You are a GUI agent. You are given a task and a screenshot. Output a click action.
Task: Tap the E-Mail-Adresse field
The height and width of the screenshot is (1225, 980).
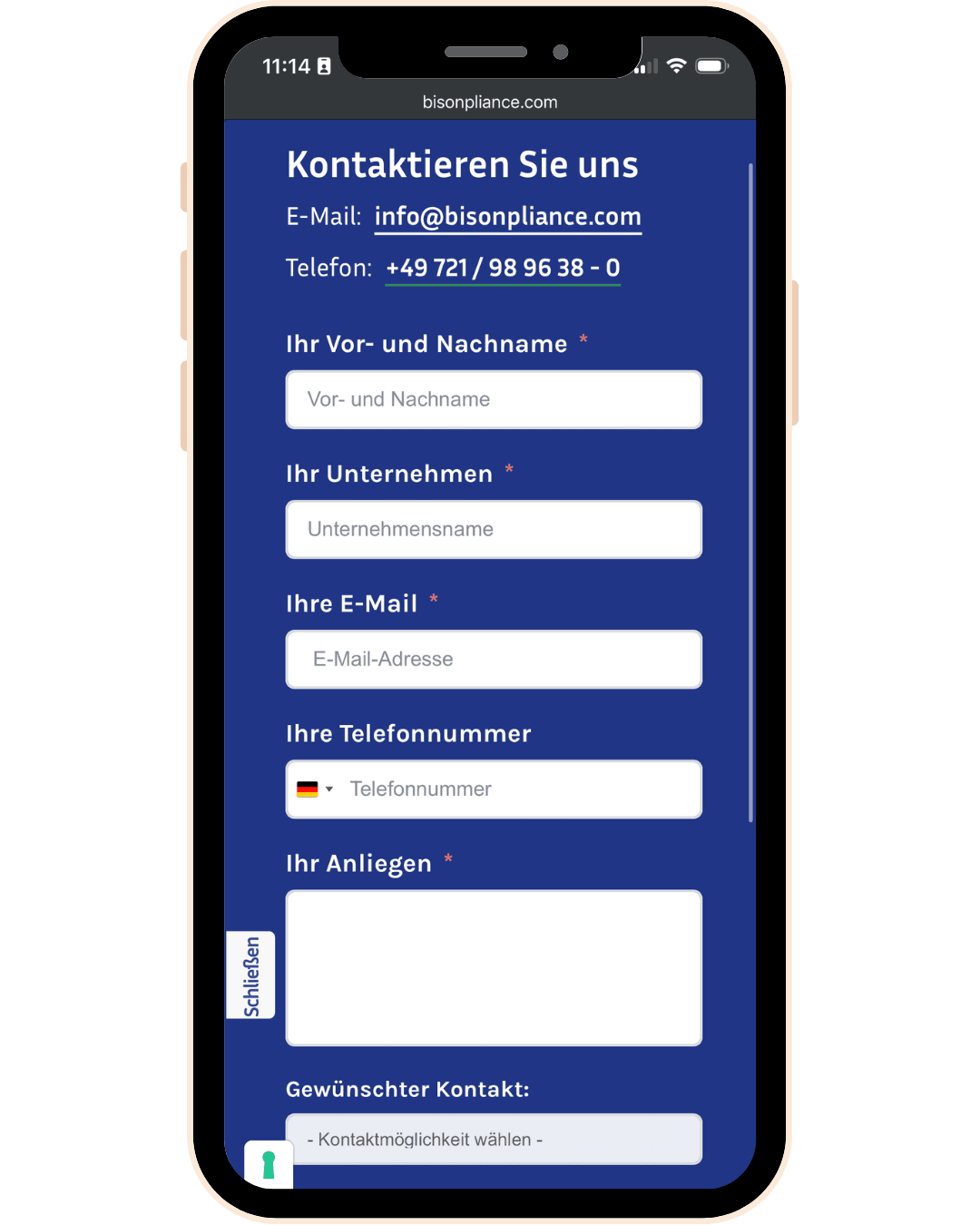pyautogui.click(x=494, y=659)
